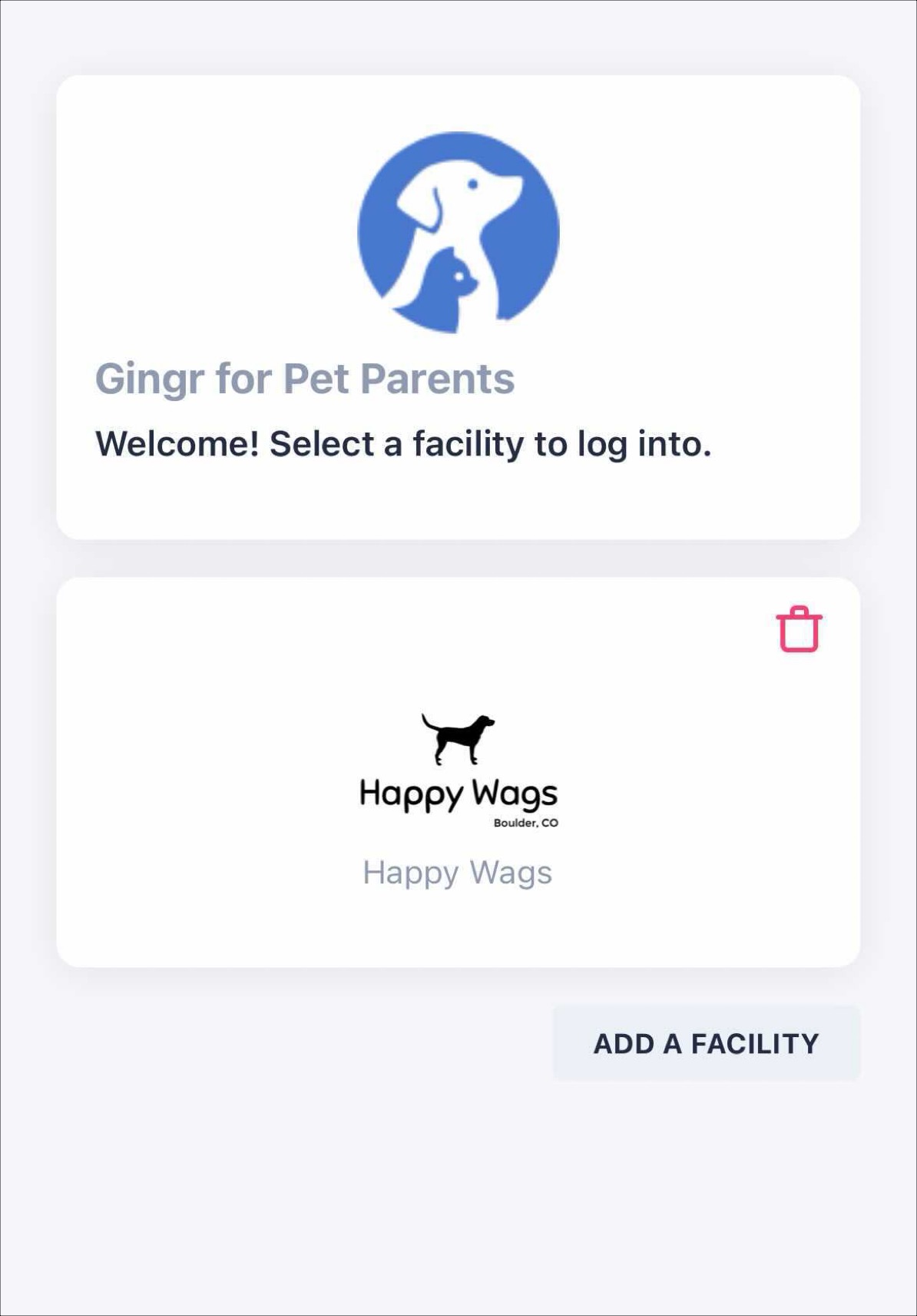917x1316 pixels.
Task: Tap the Add a Facility button
Action: pyautogui.click(x=706, y=1043)
